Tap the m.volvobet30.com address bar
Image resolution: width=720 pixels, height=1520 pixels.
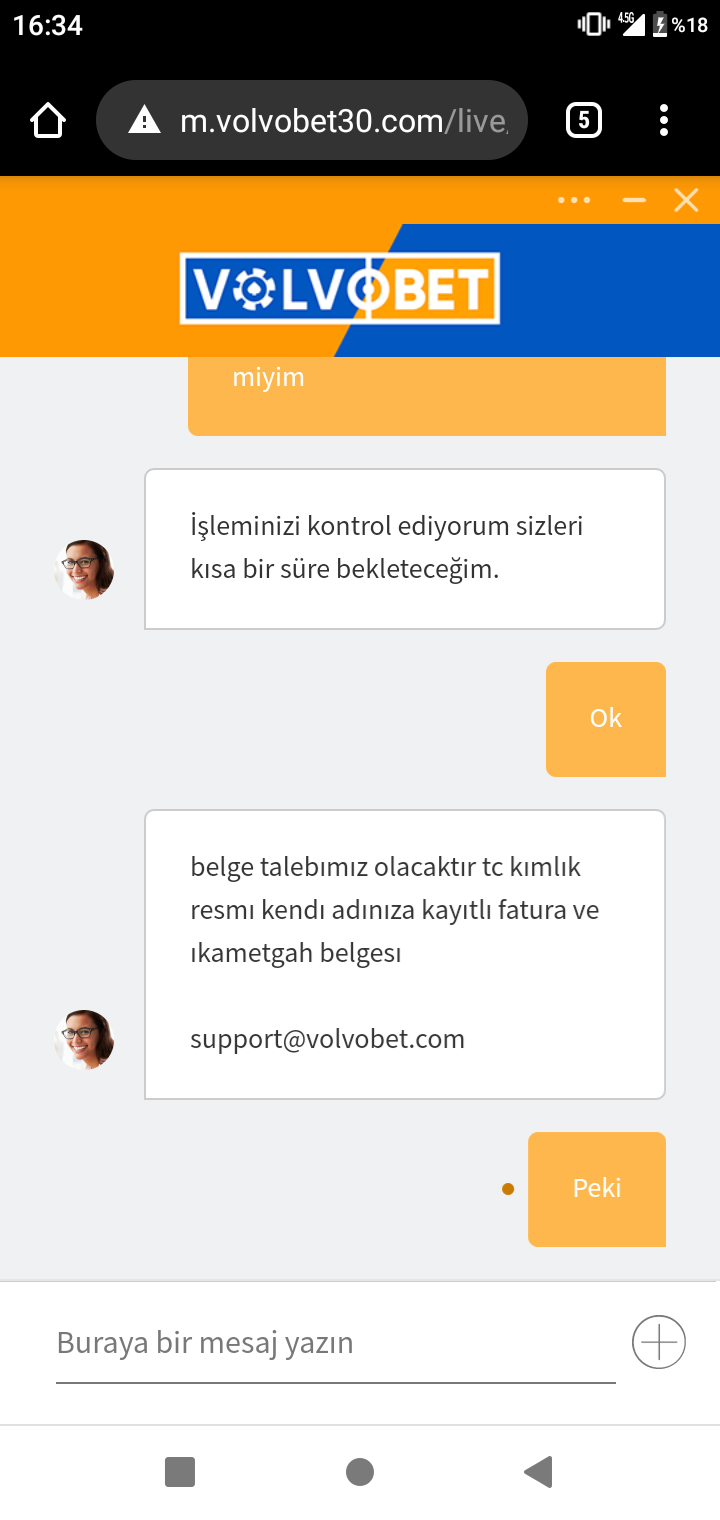tap(311, 121)
